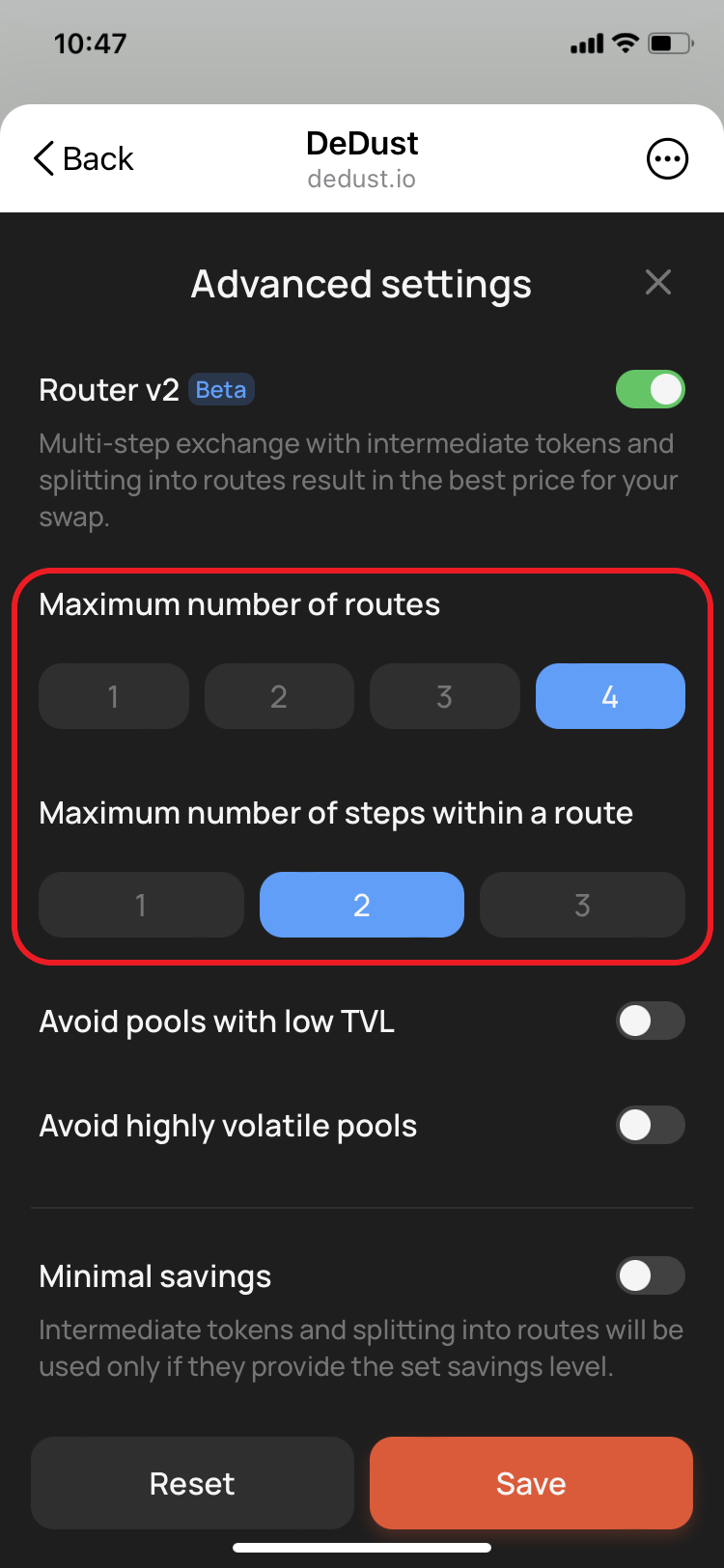Screen dimensions: 724x1568
Task: Turn on Minimal savings
Action: (x=650, y=1276)
